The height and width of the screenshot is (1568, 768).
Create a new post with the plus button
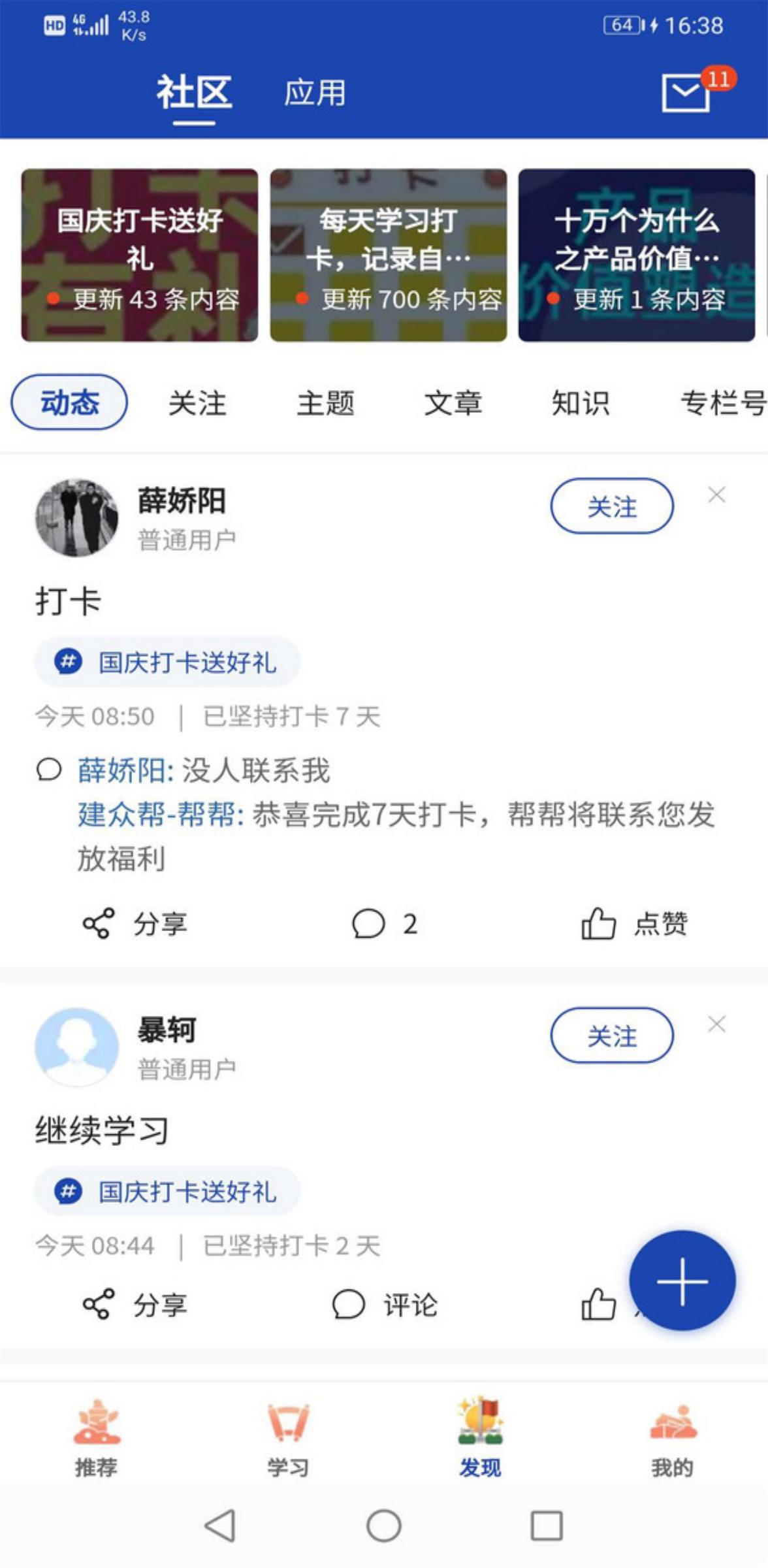[682, 1281]
